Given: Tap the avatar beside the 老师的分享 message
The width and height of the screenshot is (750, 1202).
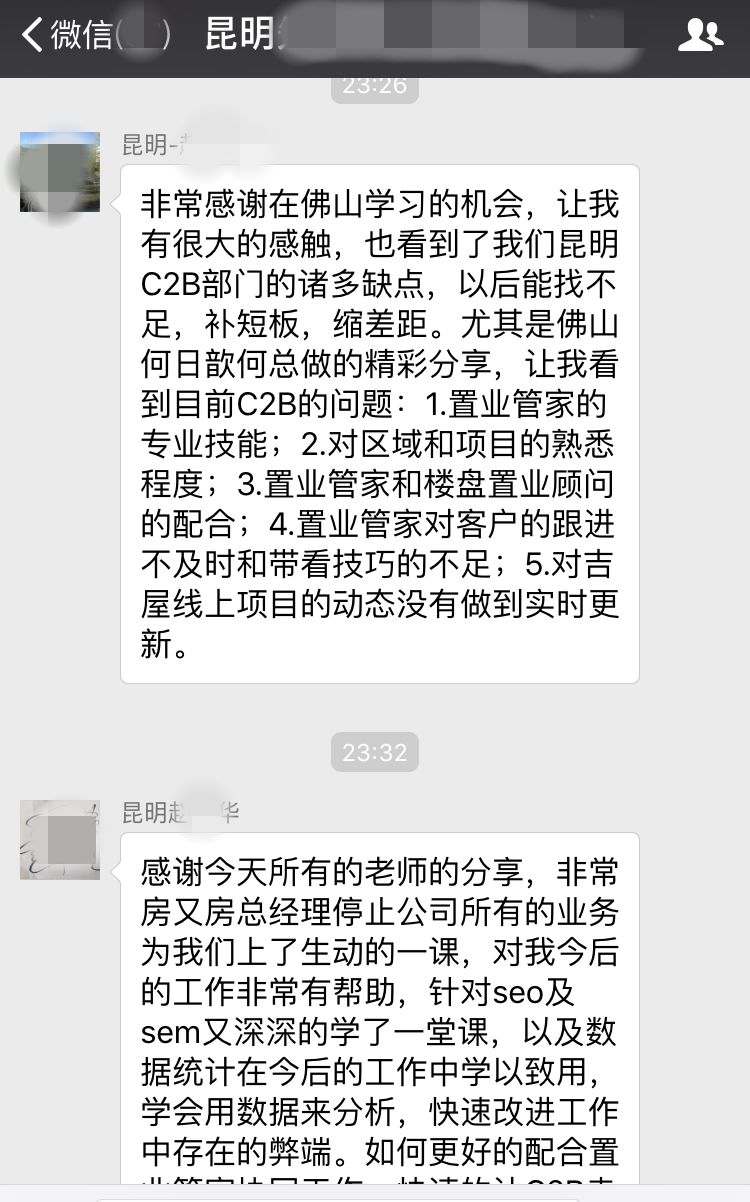Looking at the screenshot, I should [60, 840].
